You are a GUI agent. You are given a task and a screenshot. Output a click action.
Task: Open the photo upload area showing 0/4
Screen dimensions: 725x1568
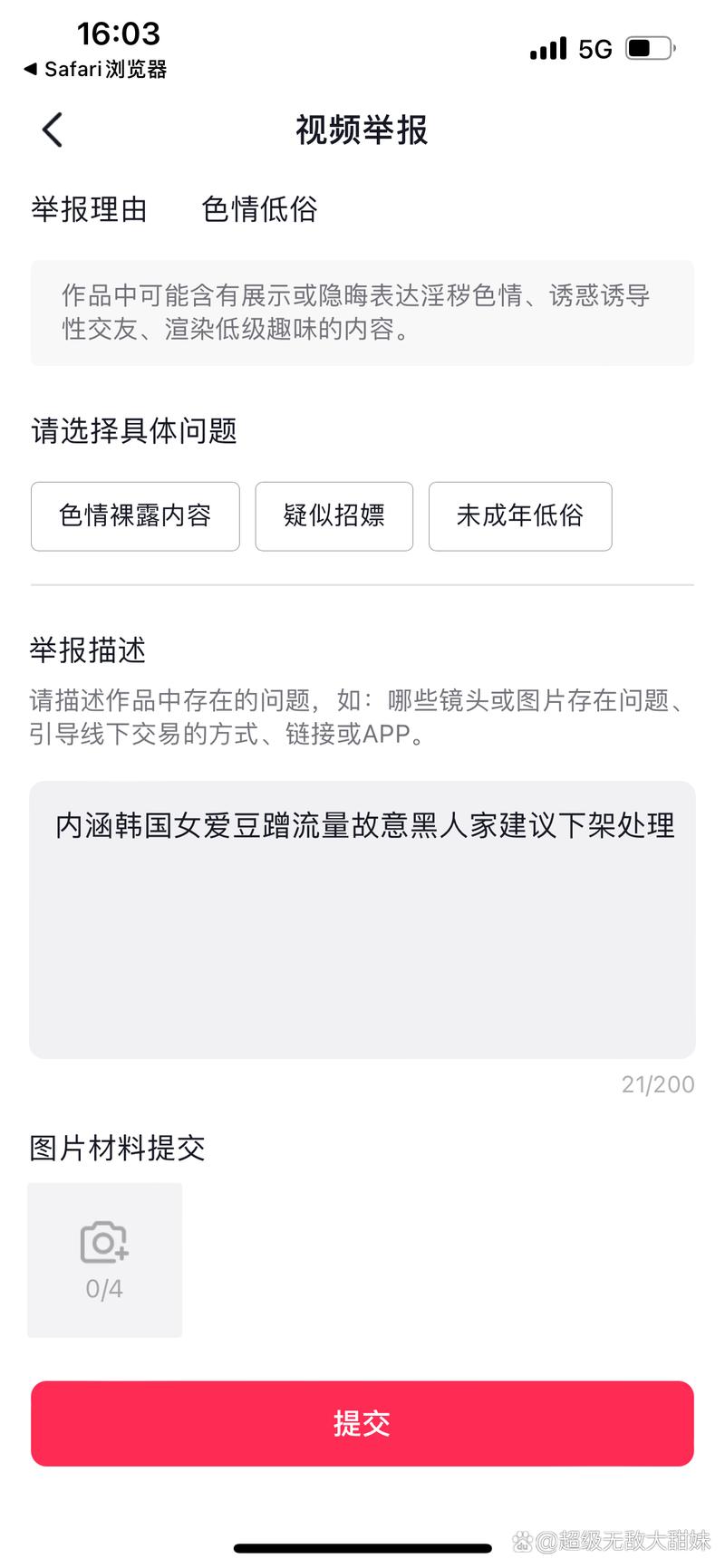[x=104, y=1259]
